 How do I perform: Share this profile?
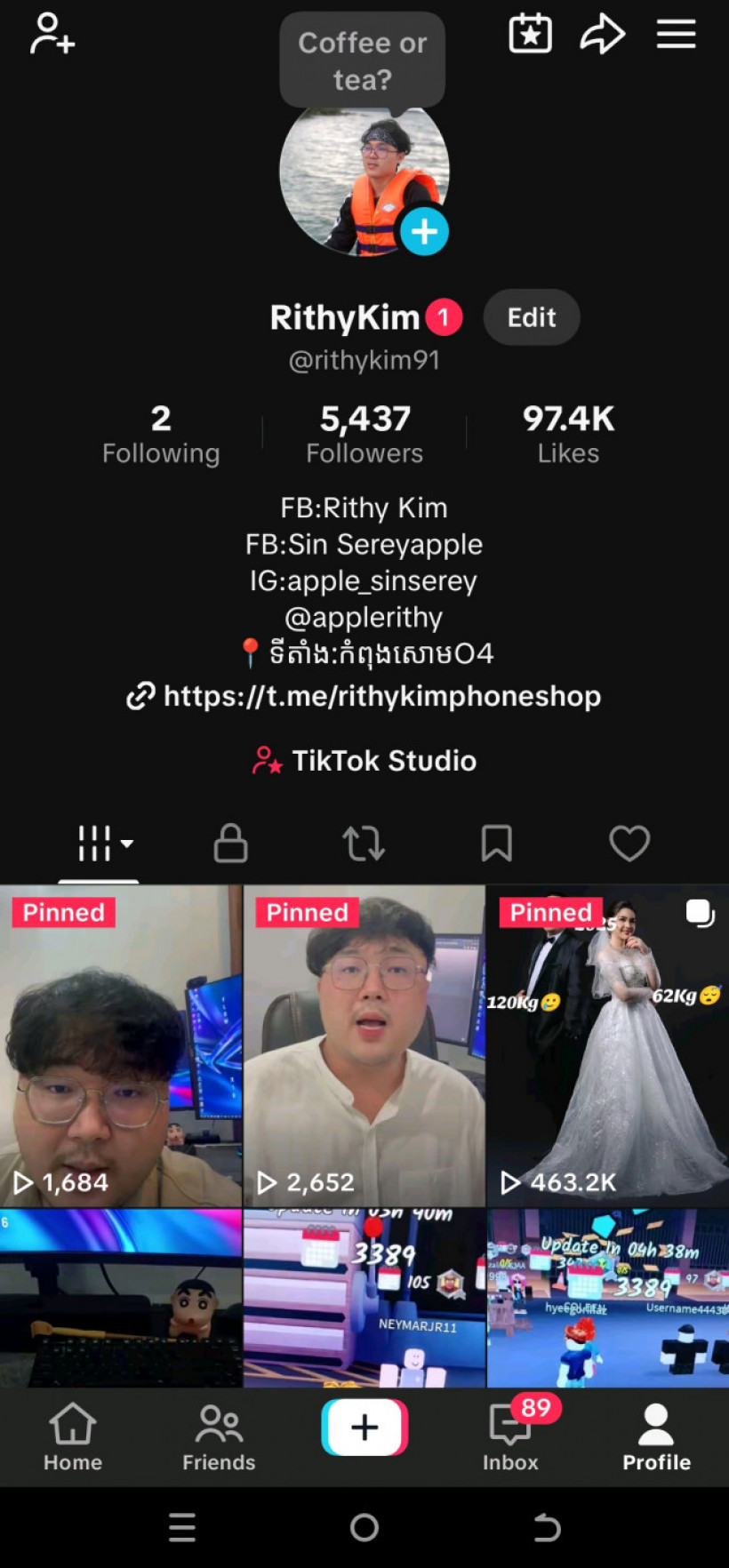[602, 34]
